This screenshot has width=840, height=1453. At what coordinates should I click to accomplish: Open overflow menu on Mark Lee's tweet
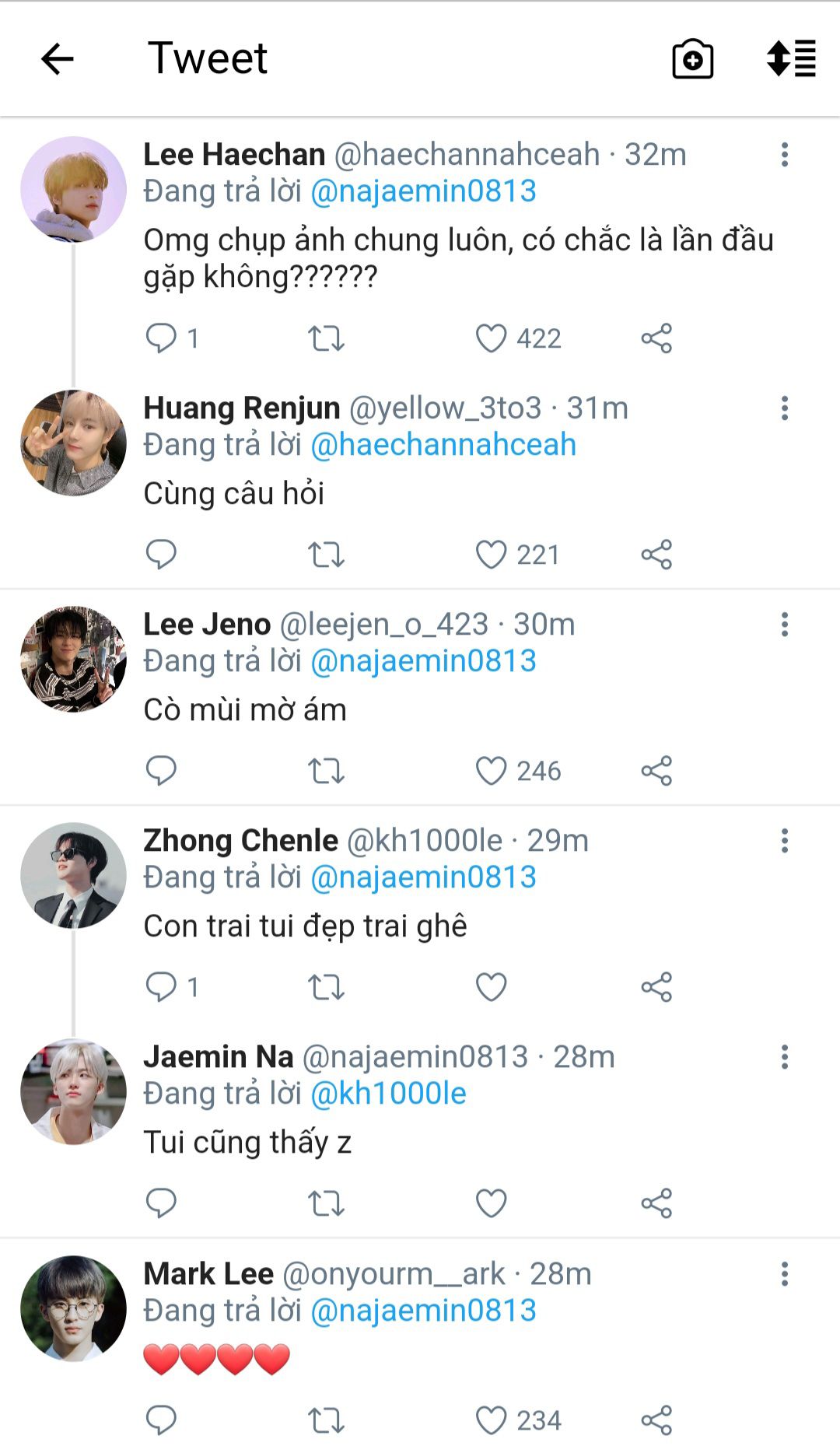click(784, 1274)
